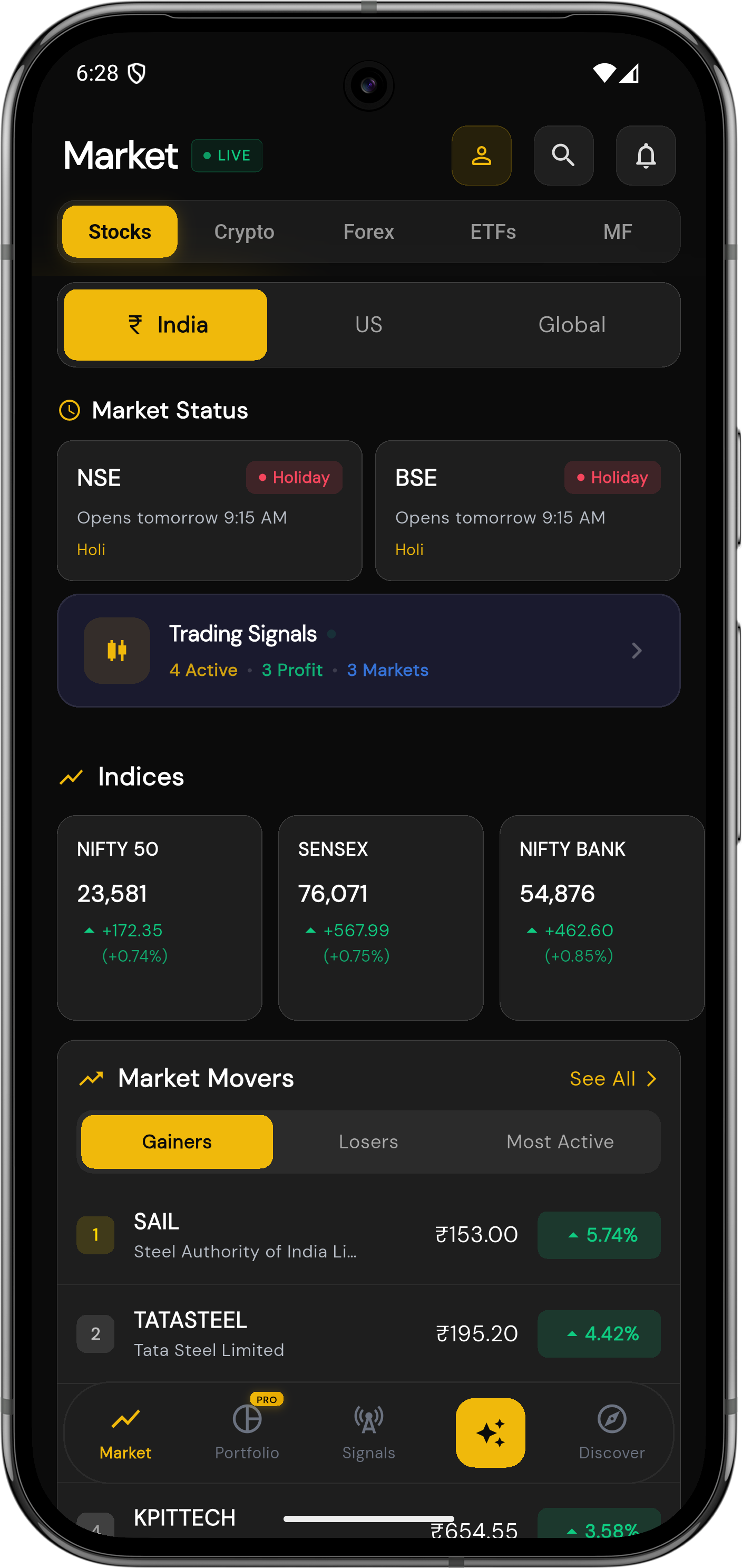Open the search icon
The height and width of the screenshot is (1568, 742).
click(x=563, y=155)
